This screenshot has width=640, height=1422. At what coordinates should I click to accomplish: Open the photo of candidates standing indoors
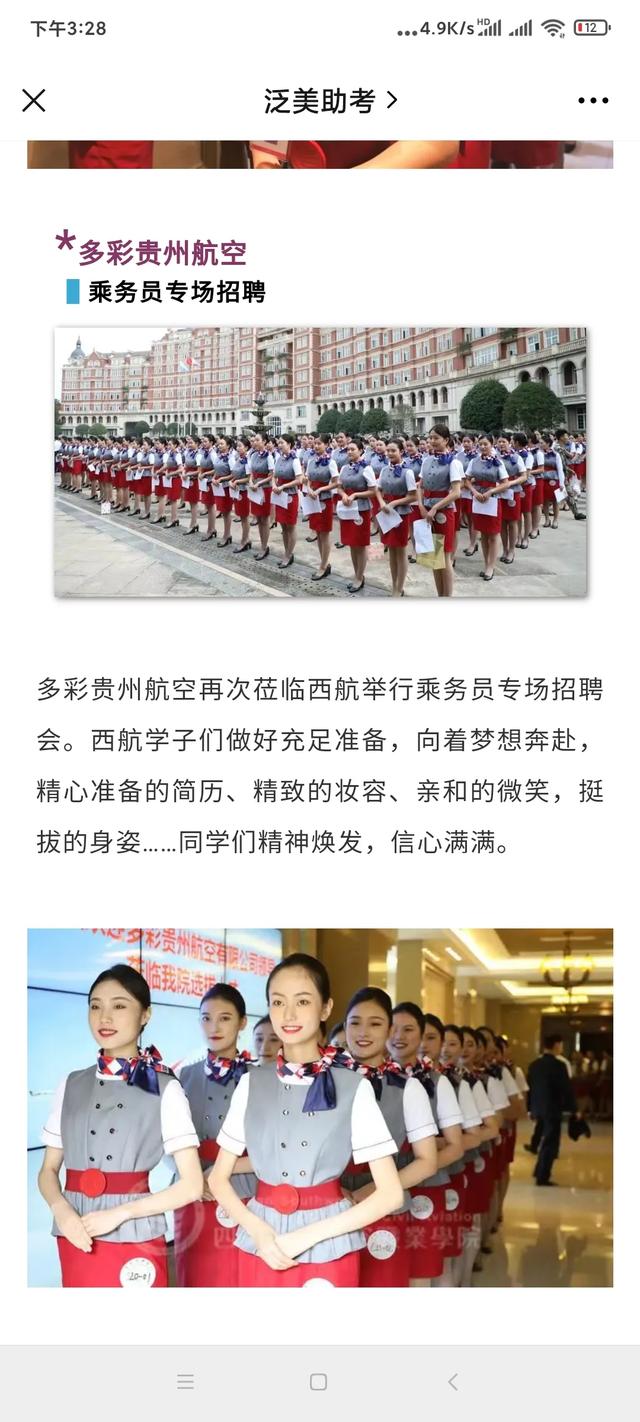[320, 1107]
